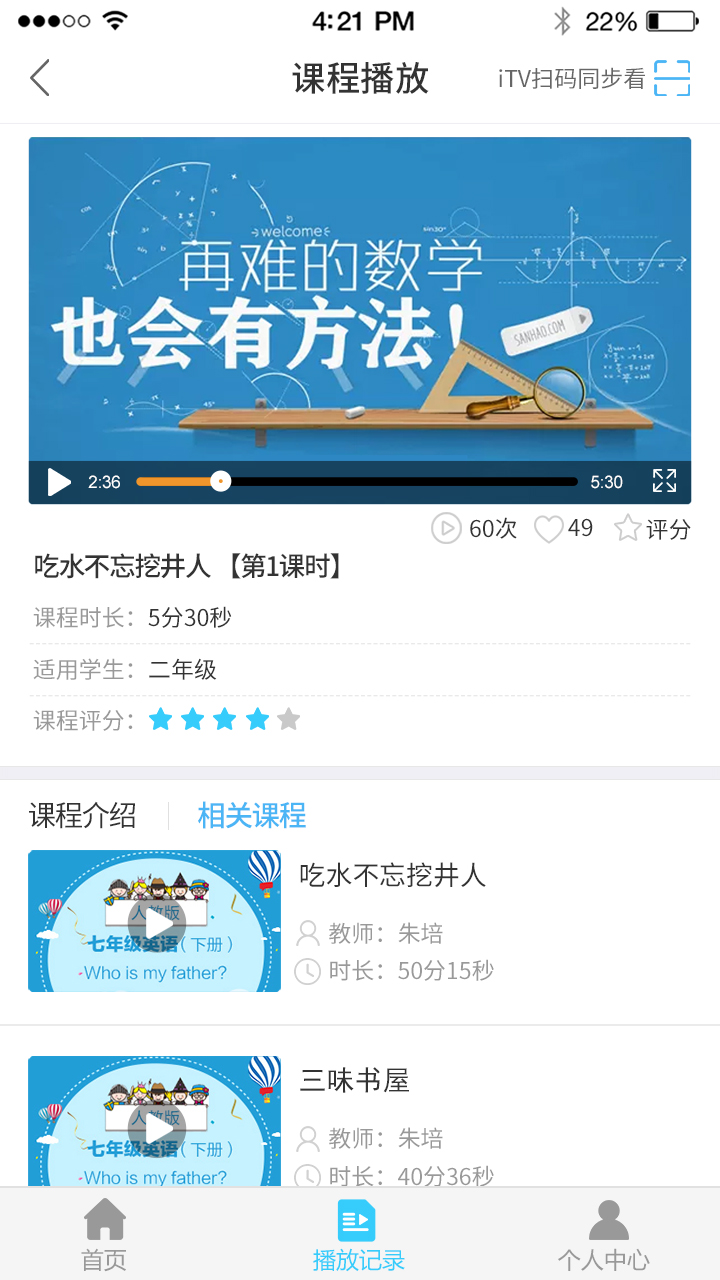Tap the iTV QR scan icon
Image resolution: width=720 pixels, height=1280 pixels.
click(672, 77)
